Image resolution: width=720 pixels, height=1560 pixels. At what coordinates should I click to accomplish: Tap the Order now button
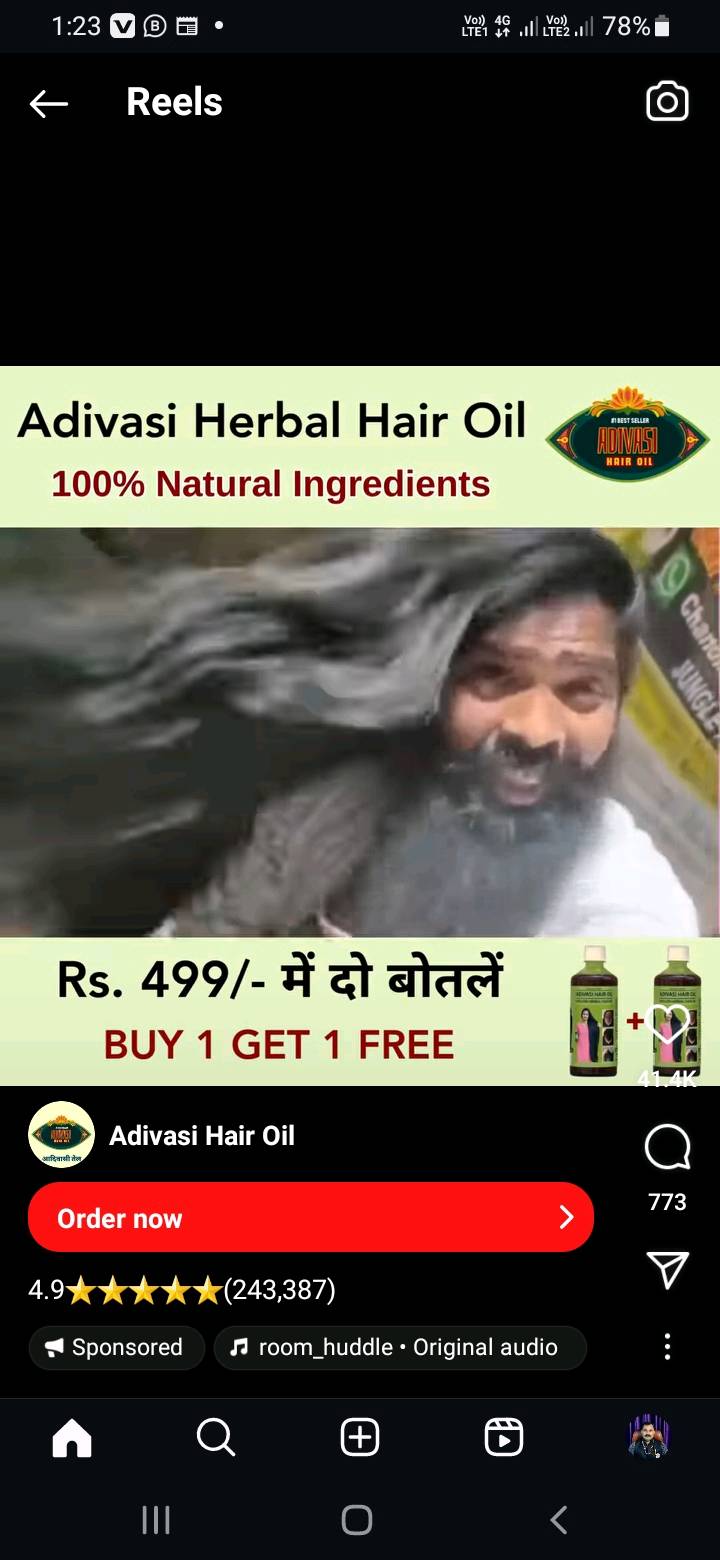click(x=311, y=1217)
